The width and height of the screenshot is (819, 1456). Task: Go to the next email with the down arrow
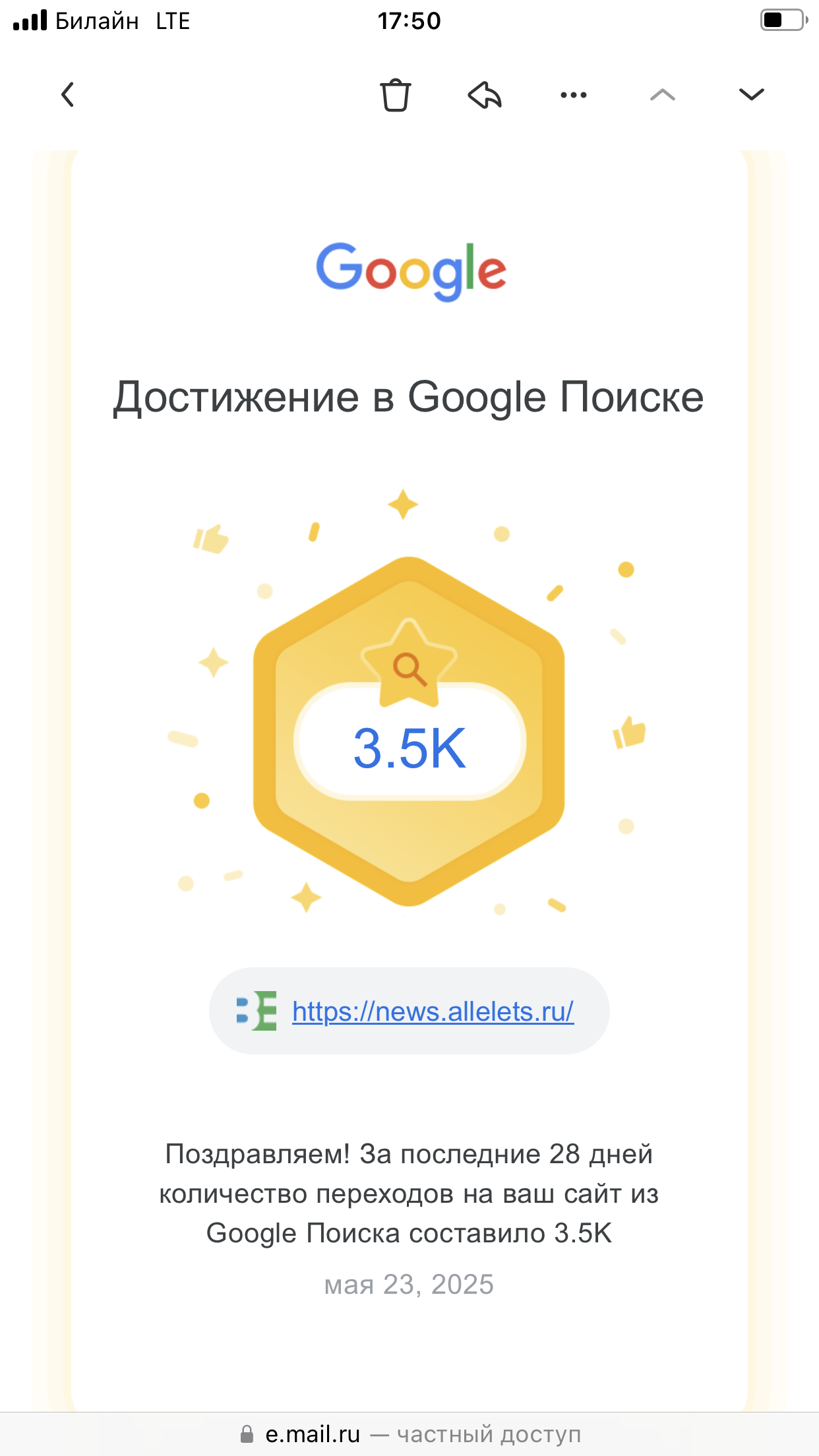(751, 95)
